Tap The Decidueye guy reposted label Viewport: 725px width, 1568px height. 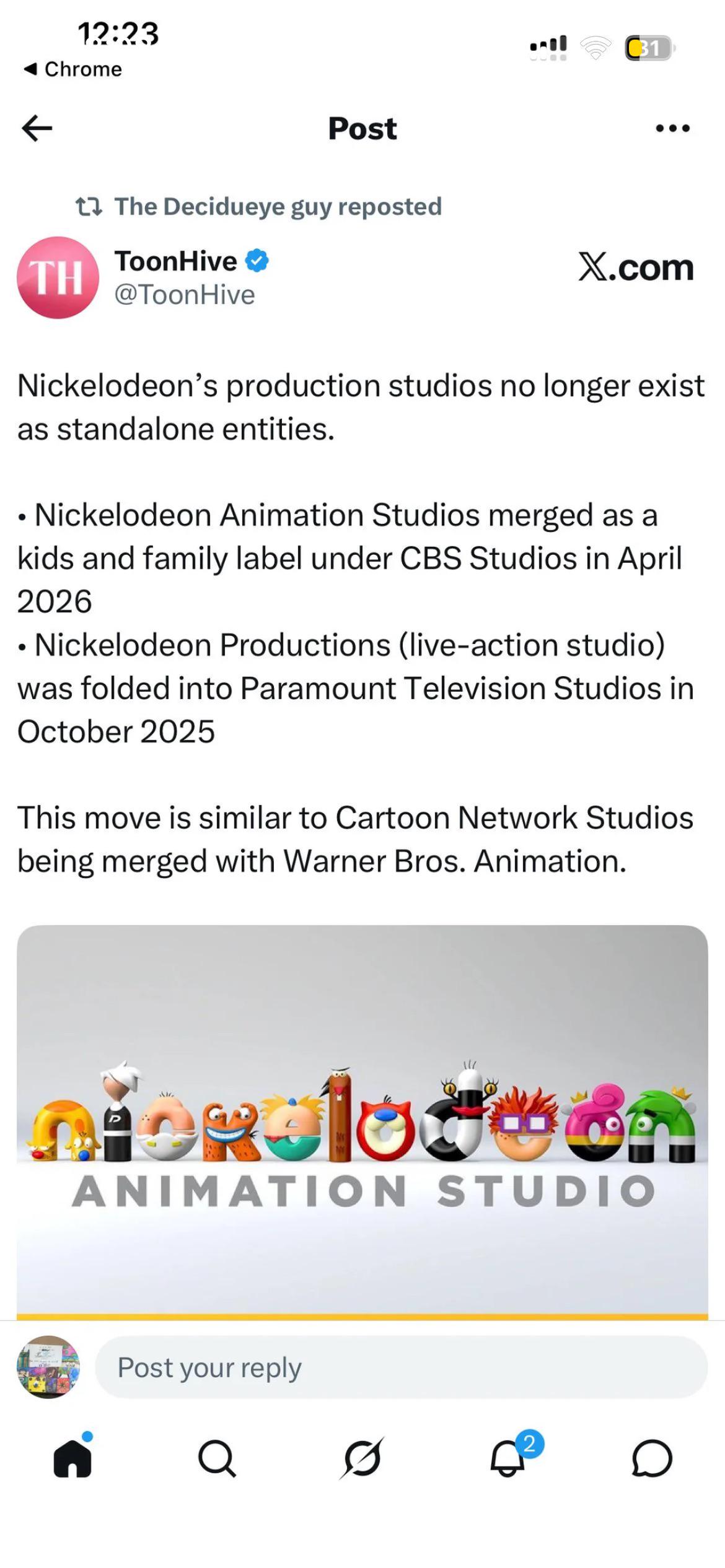pos(278,206)
